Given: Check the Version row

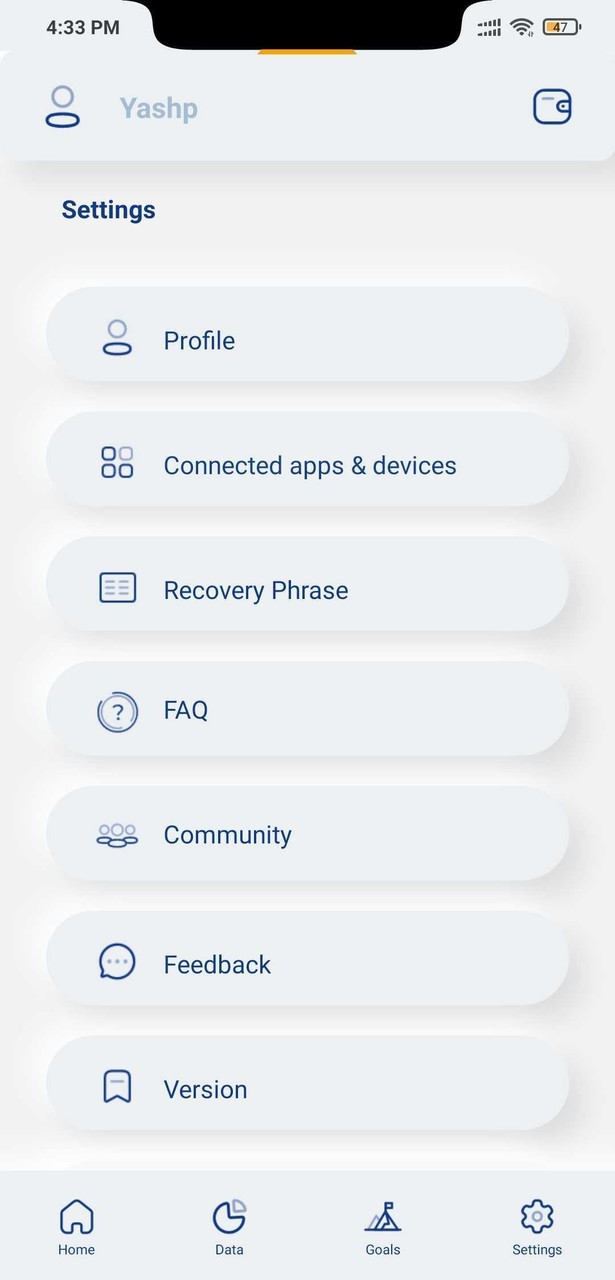Looking at the screenshot, I should pyautogui.click(x=307, y=1088).
